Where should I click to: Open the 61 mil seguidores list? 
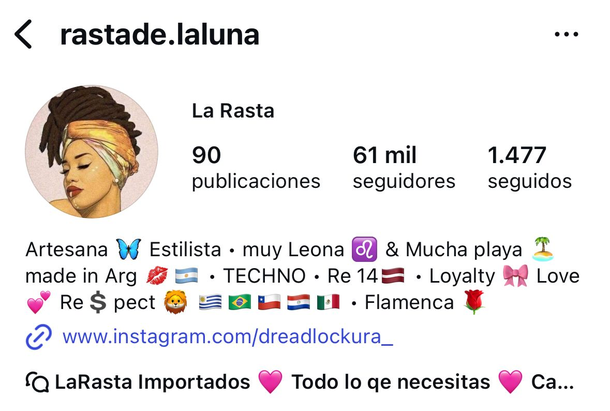(x=403, y=167)
